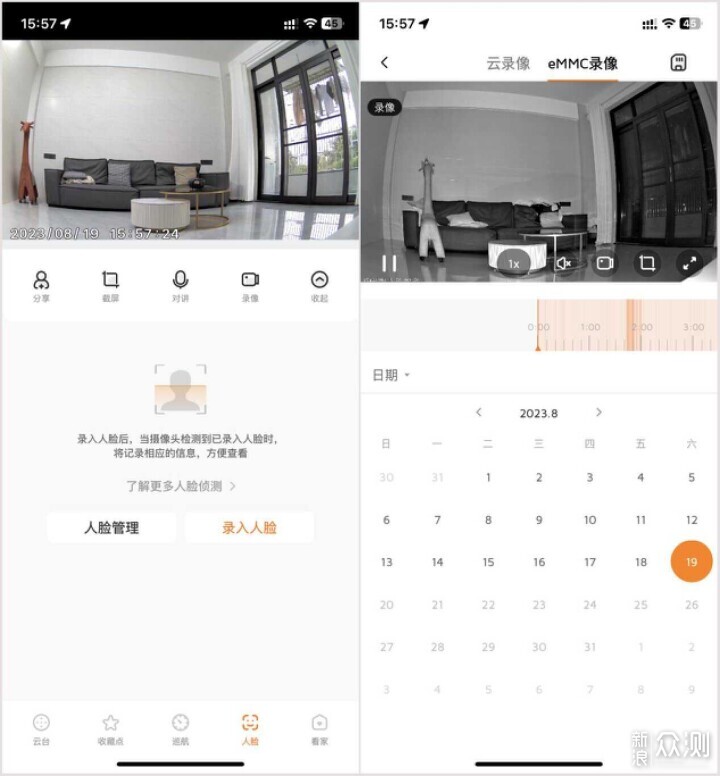Open 了解更多人脸侦测 link
The height and width of the screenshot is (776, 720).
pyautogui.click(x=180, y=486)
